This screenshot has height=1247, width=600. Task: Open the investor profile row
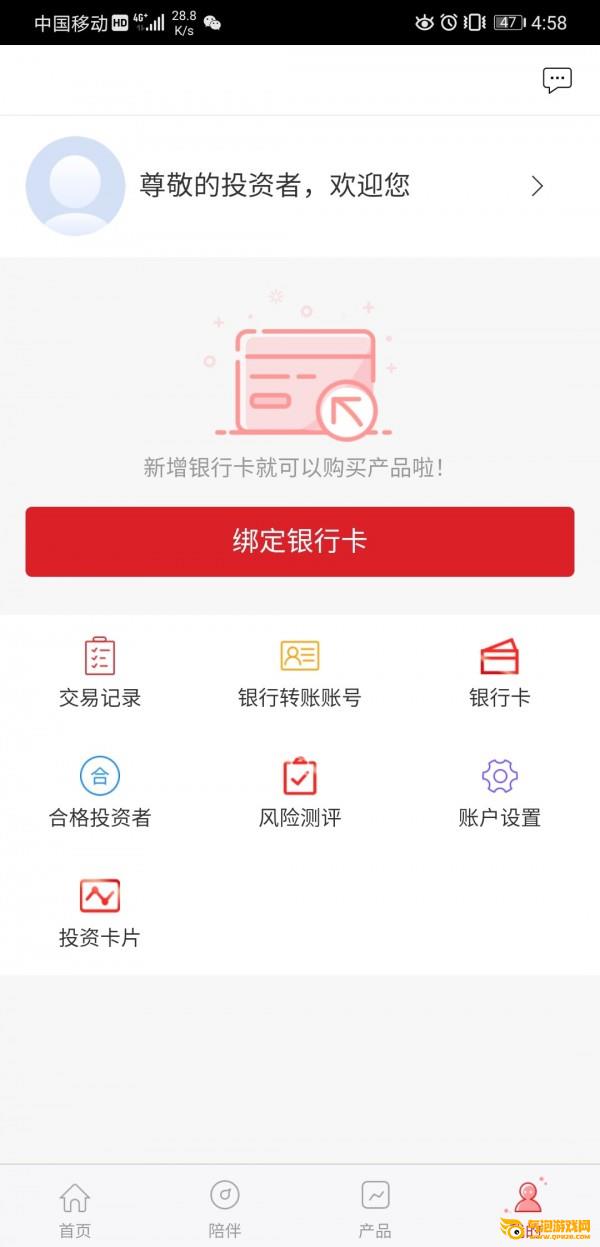[300, 186]
